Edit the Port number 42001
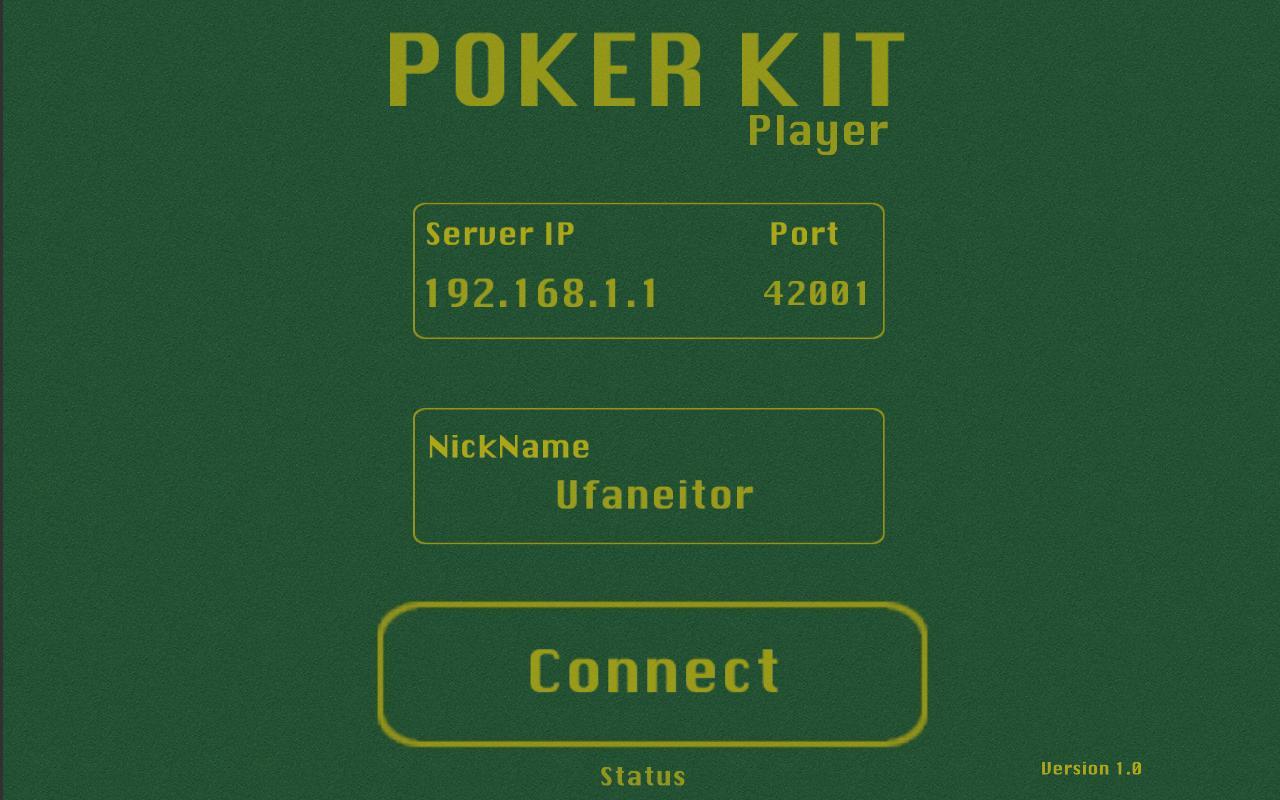This screenshot has height=800, width=1280. [816, 294]
